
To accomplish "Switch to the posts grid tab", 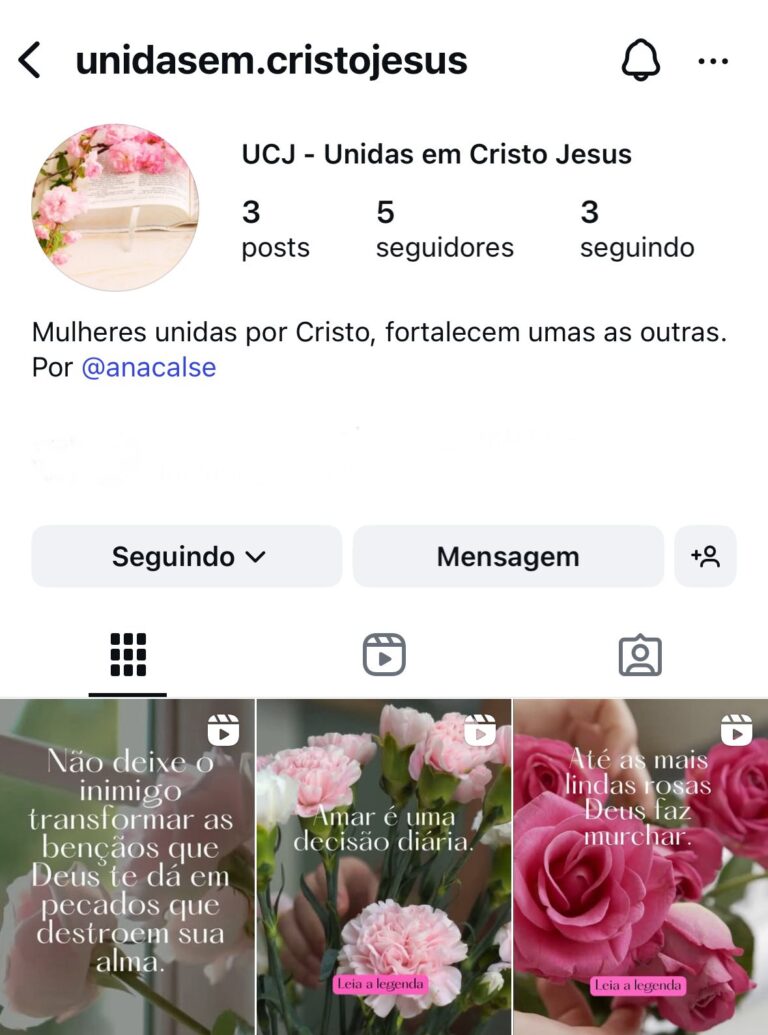I will click(x=128, y=655).
